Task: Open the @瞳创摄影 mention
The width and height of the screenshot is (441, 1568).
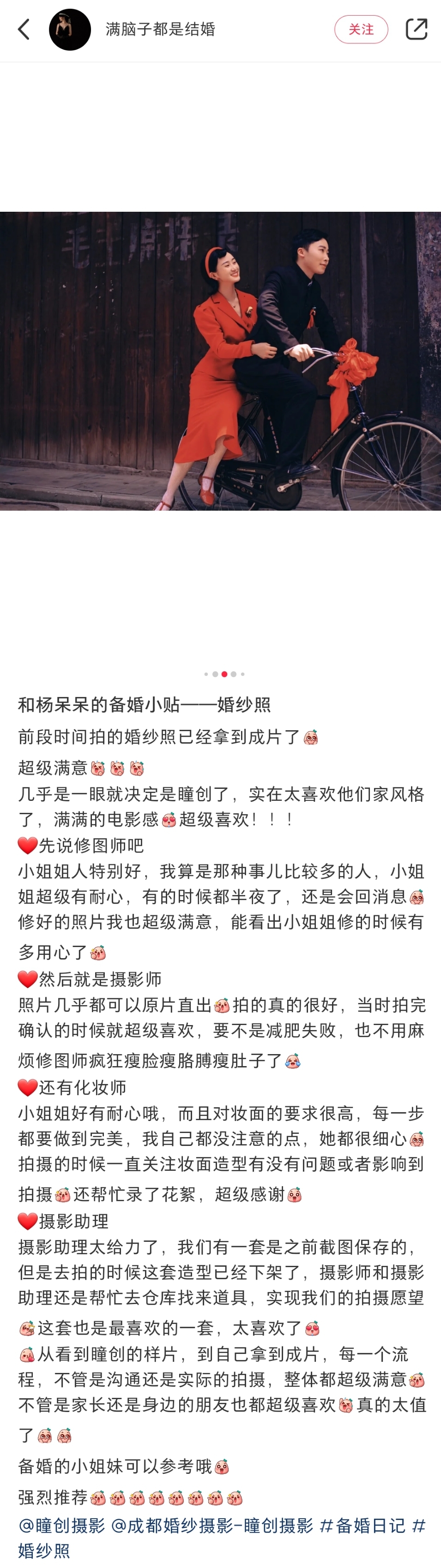Action: (61, 1525)
